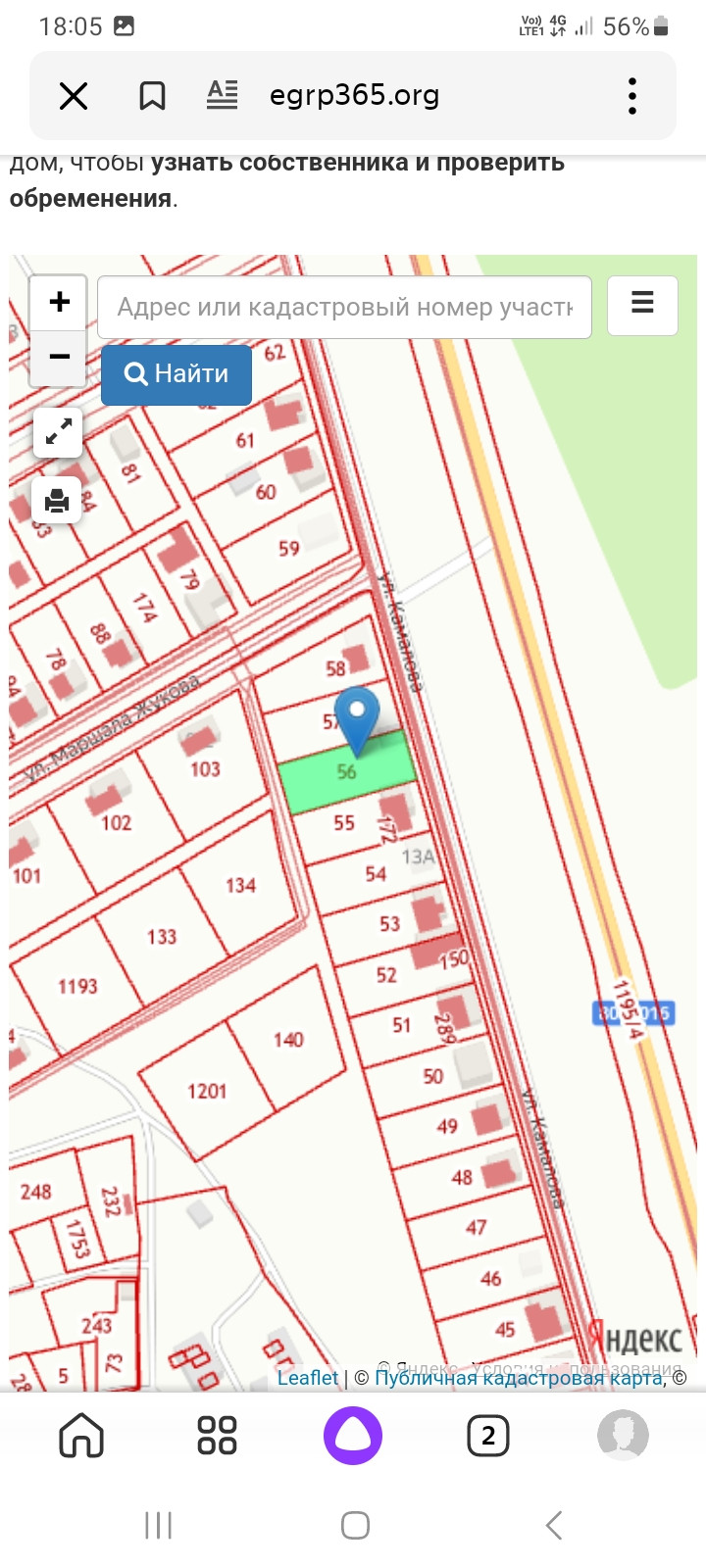Open the browser overflow menu
706x1568 pixels.
632,96
